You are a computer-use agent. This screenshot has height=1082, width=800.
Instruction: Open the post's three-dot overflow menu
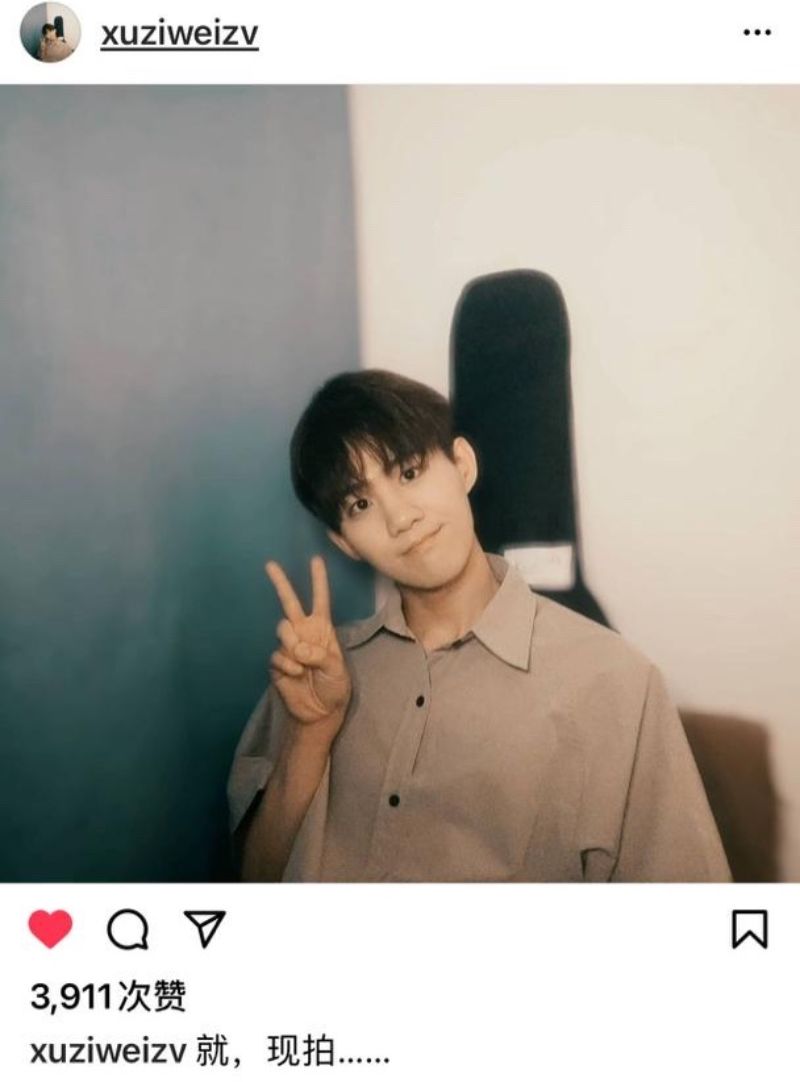[757, 33]
